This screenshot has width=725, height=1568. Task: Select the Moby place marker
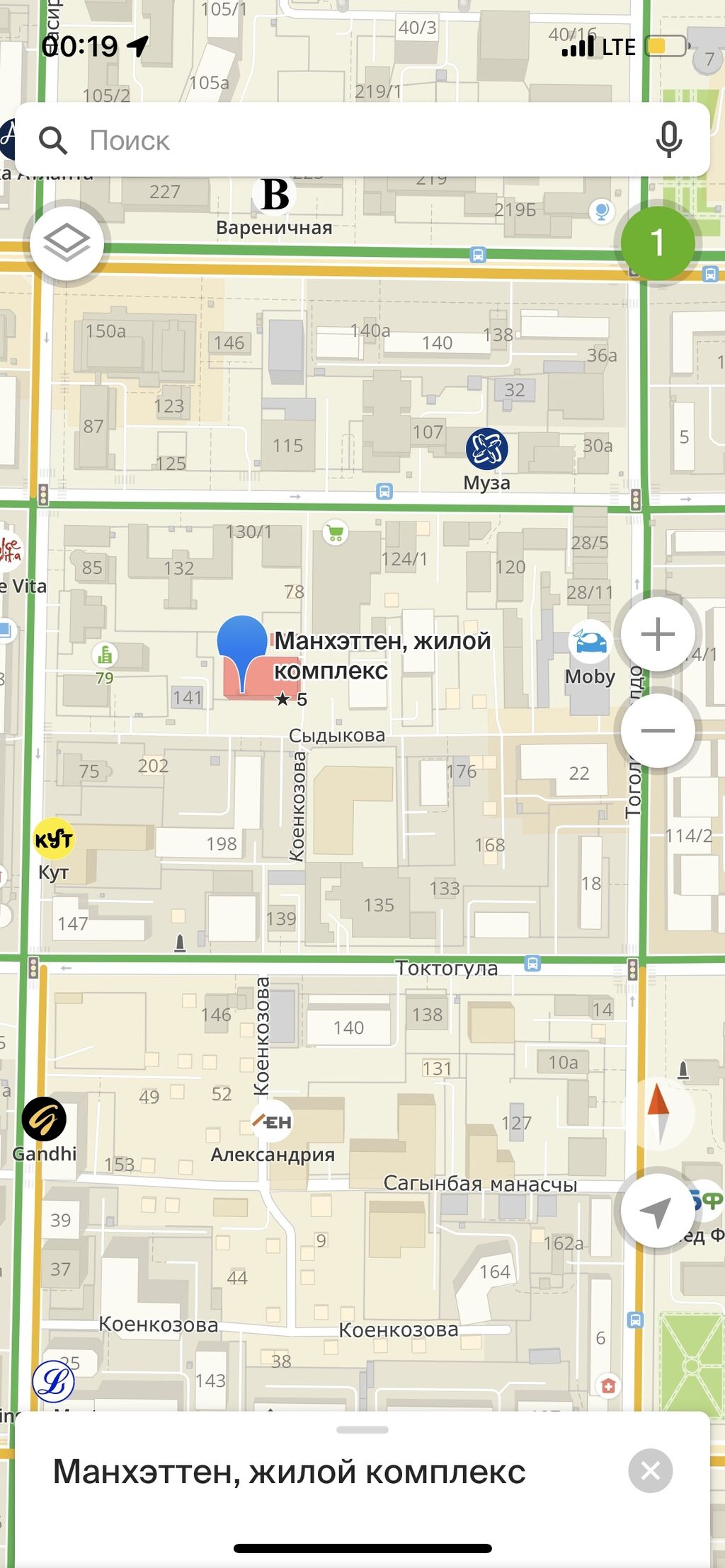tap(589, 642)
